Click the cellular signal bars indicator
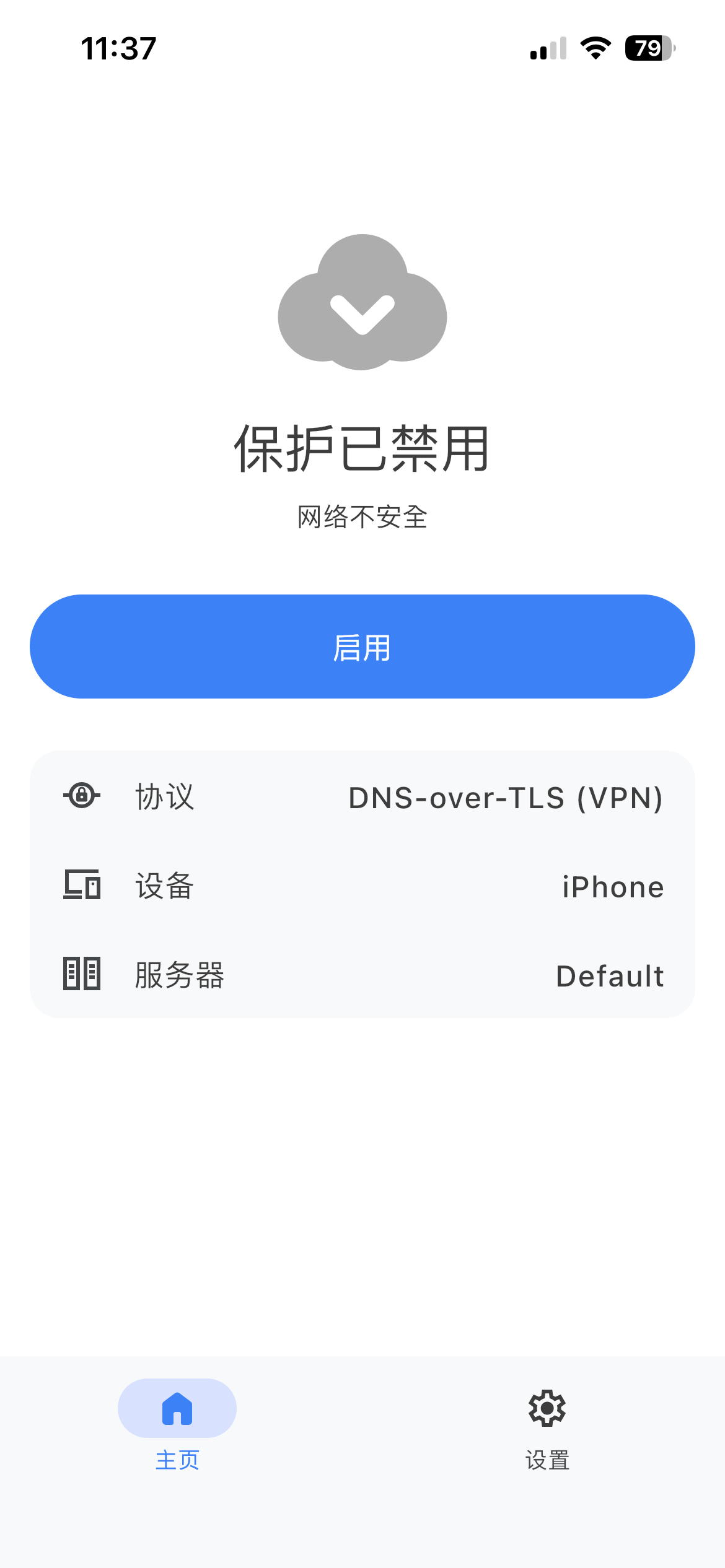This screenshot has width=725, height=1568. pyautogui.click(x=547, y=49)
